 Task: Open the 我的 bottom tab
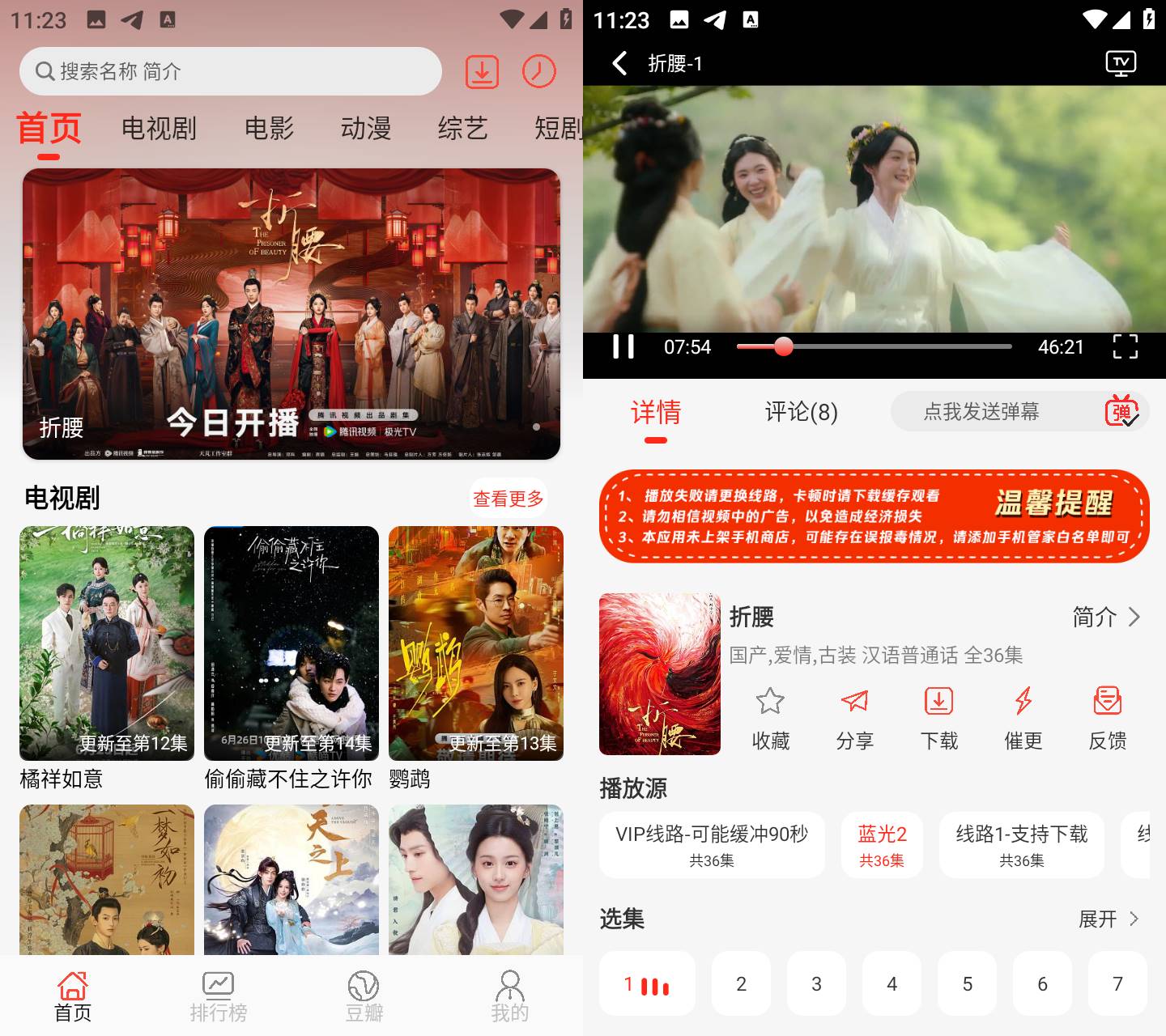click(510, 997)
